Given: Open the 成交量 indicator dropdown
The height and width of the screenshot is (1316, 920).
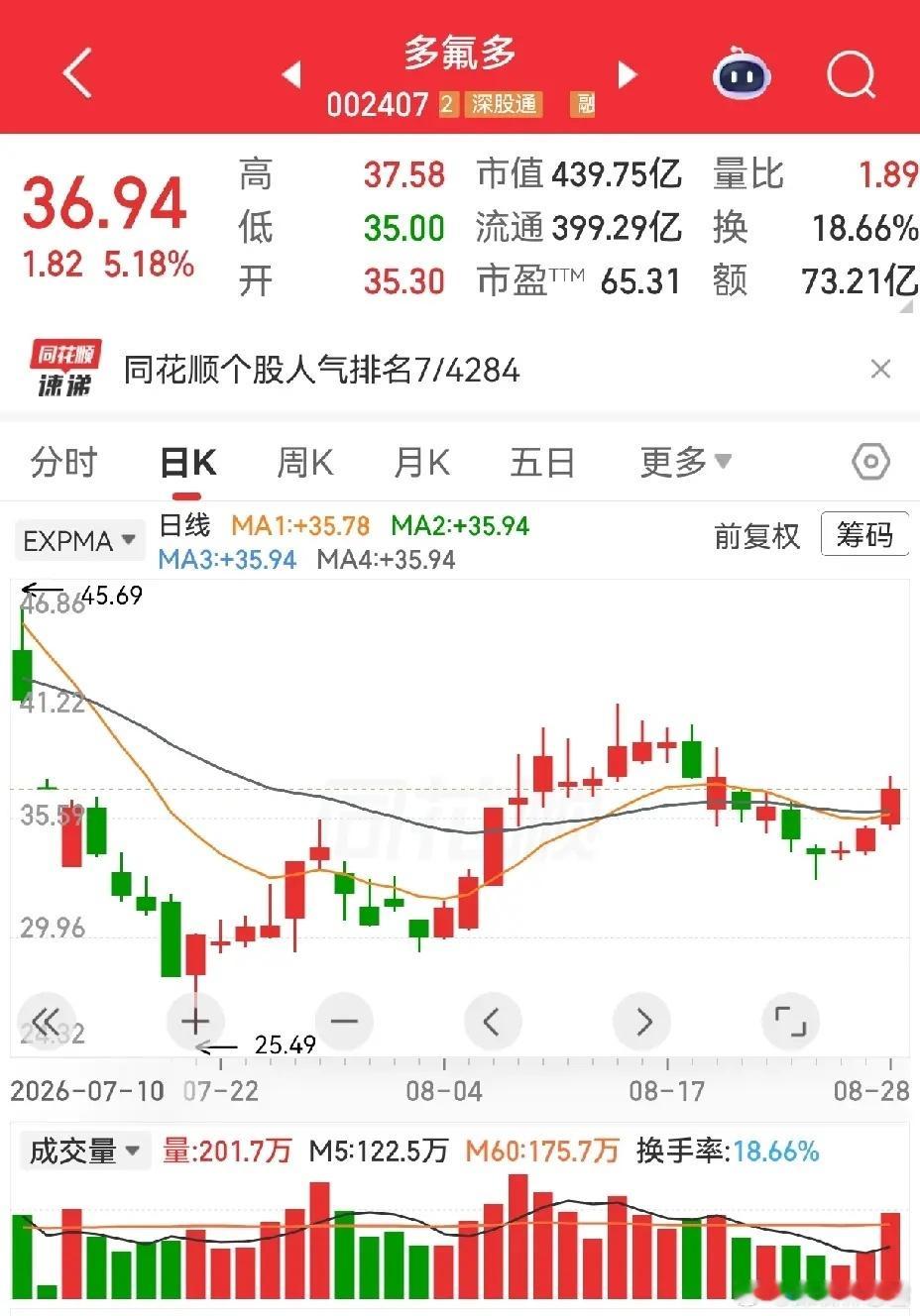Looking at the screenshot, I should [85, 1151].
